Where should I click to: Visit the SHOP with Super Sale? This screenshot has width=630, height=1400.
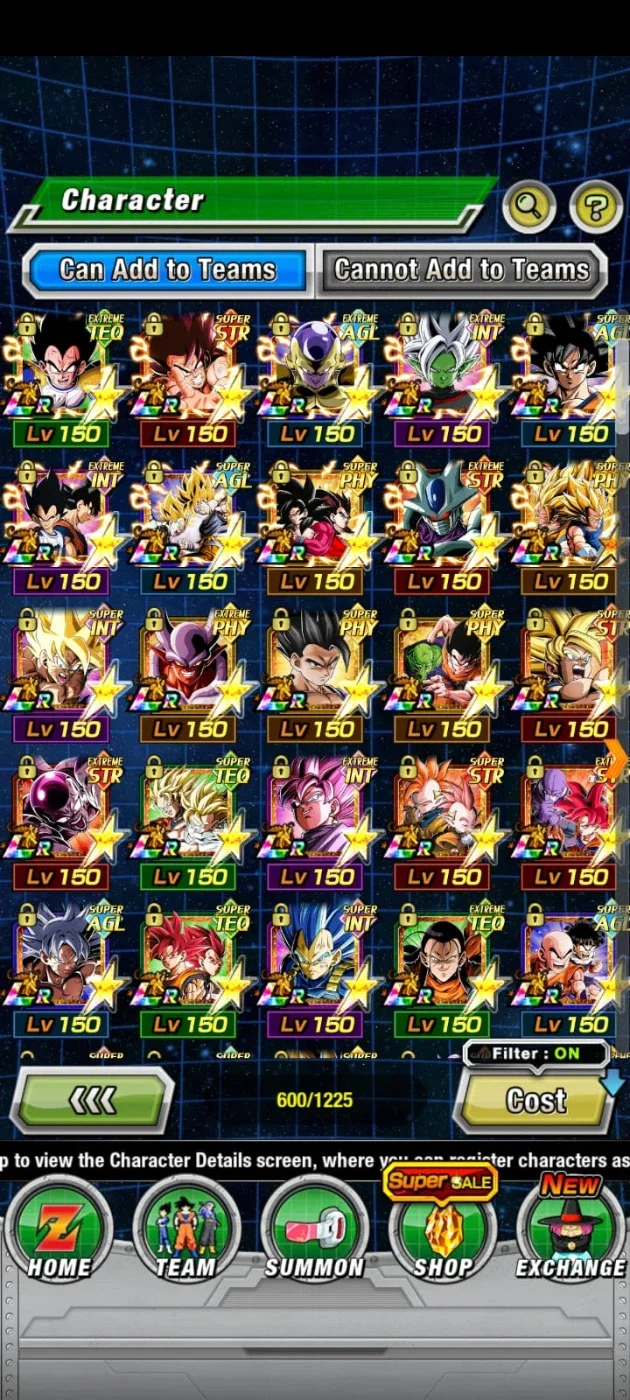(x=441, y=1225)
